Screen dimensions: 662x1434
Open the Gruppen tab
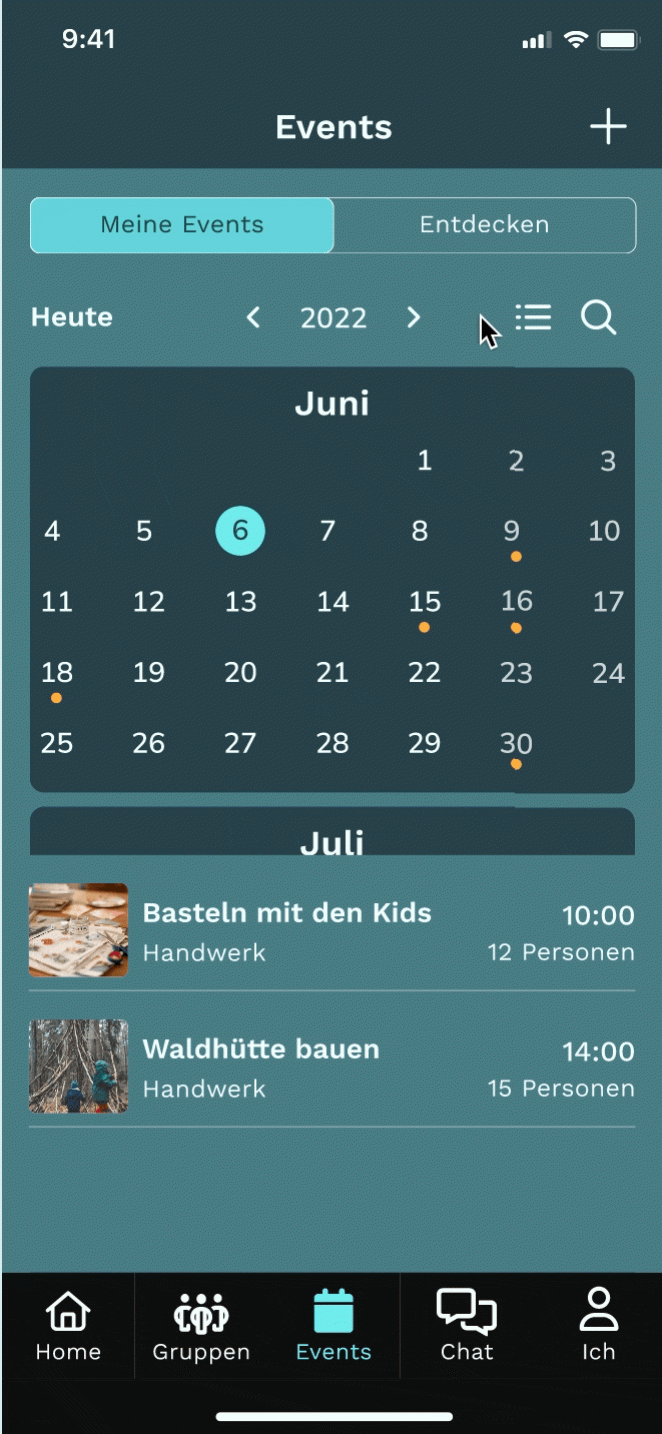[x=201, y=1325]
